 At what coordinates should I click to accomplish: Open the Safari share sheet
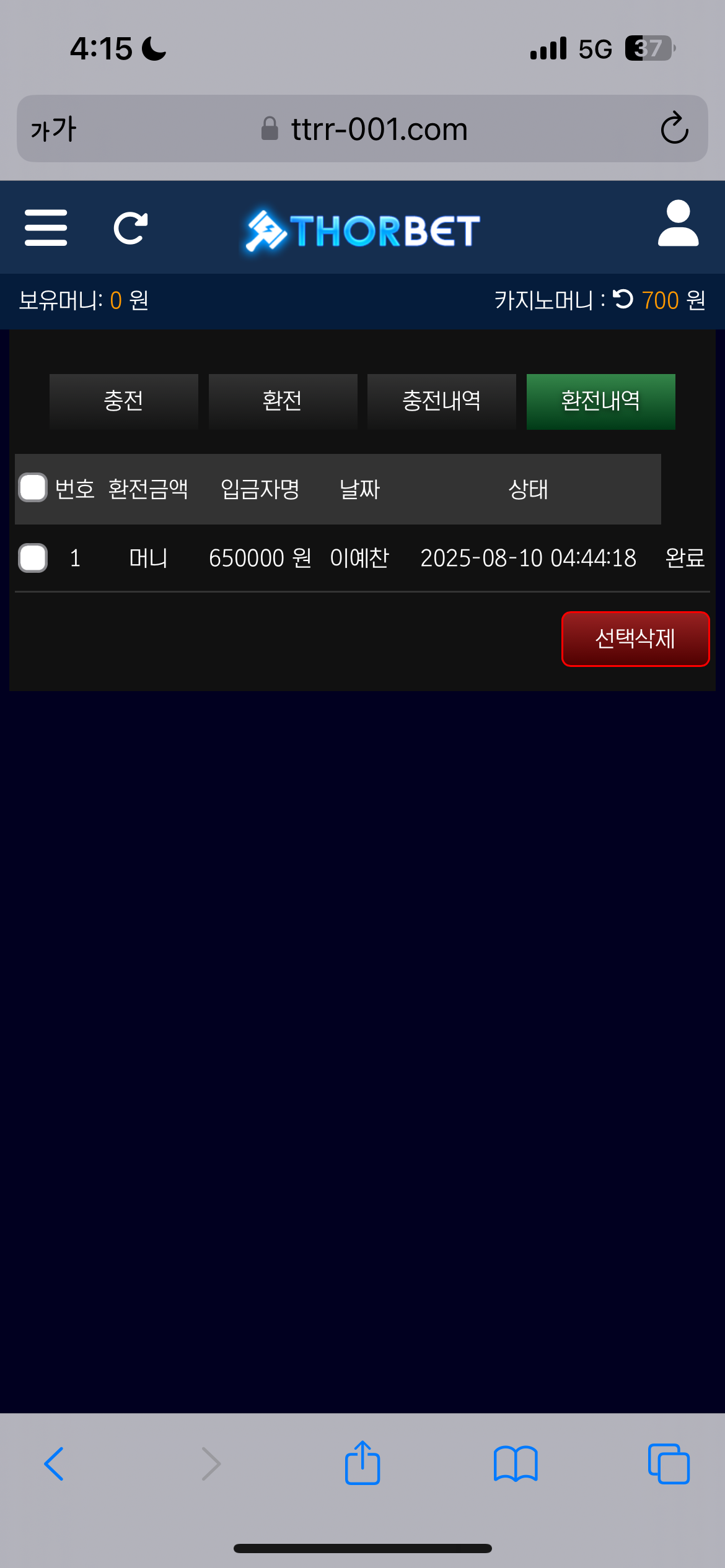tap(362, 1463)
